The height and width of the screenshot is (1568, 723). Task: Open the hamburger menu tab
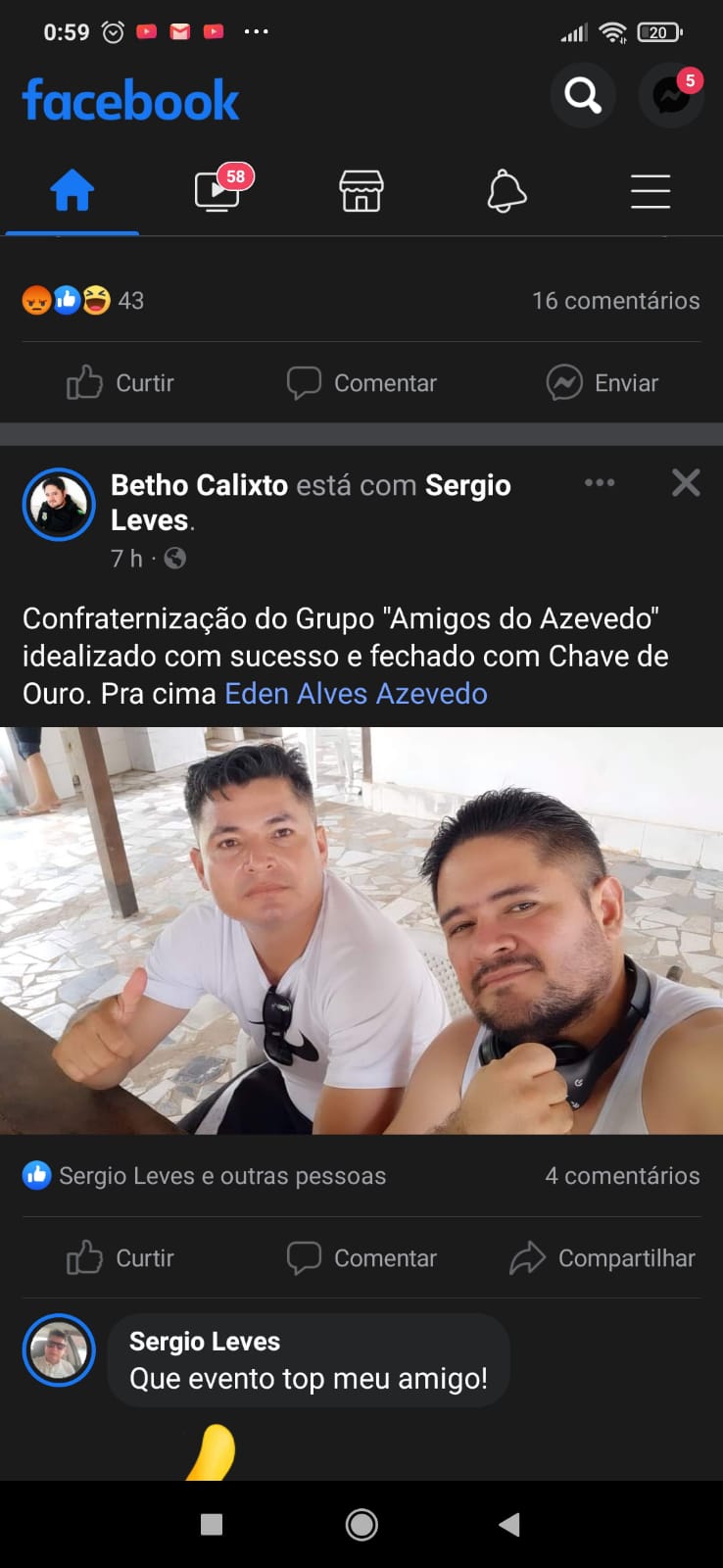pyautogui.click(x=651, y=190)
